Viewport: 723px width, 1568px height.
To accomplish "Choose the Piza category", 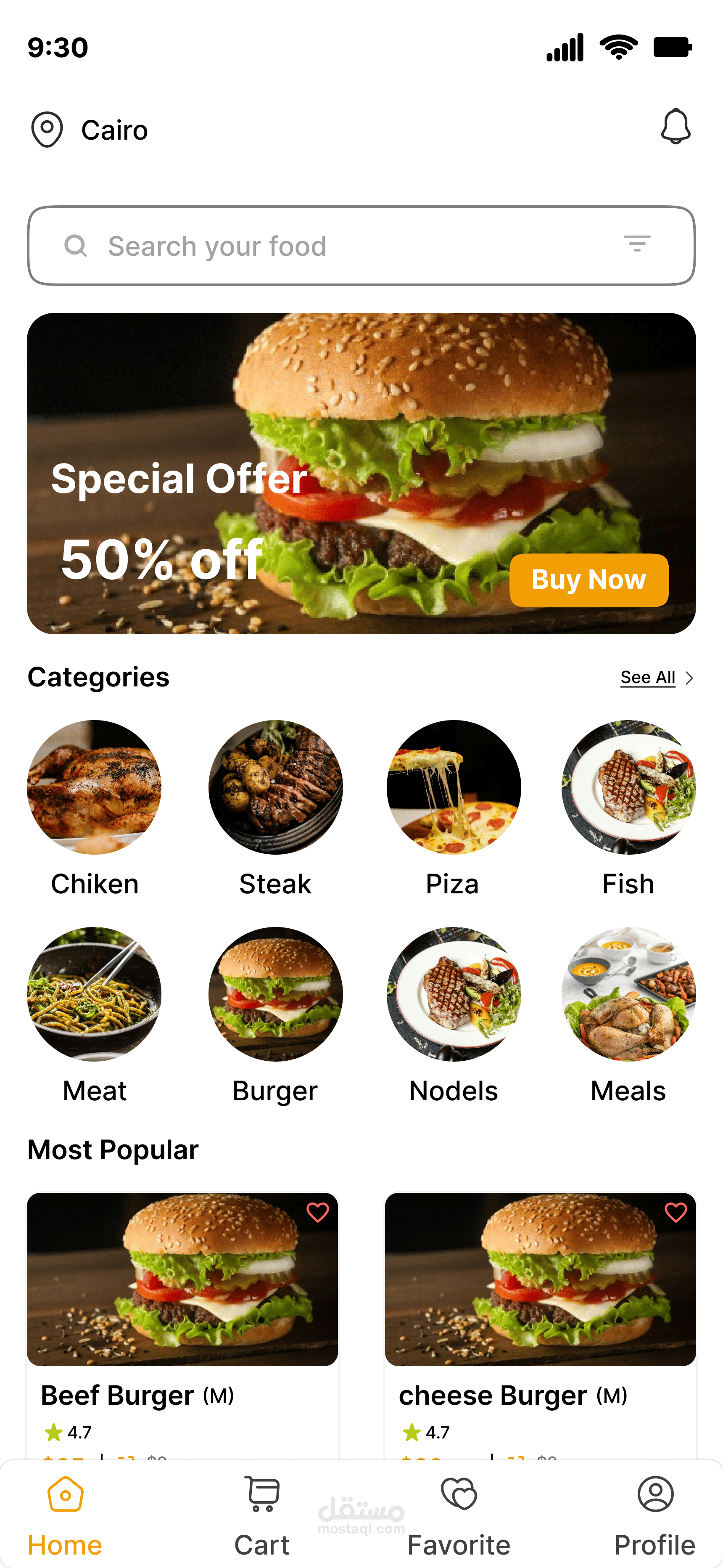I will pyautogui.click(x=454, y=808).
